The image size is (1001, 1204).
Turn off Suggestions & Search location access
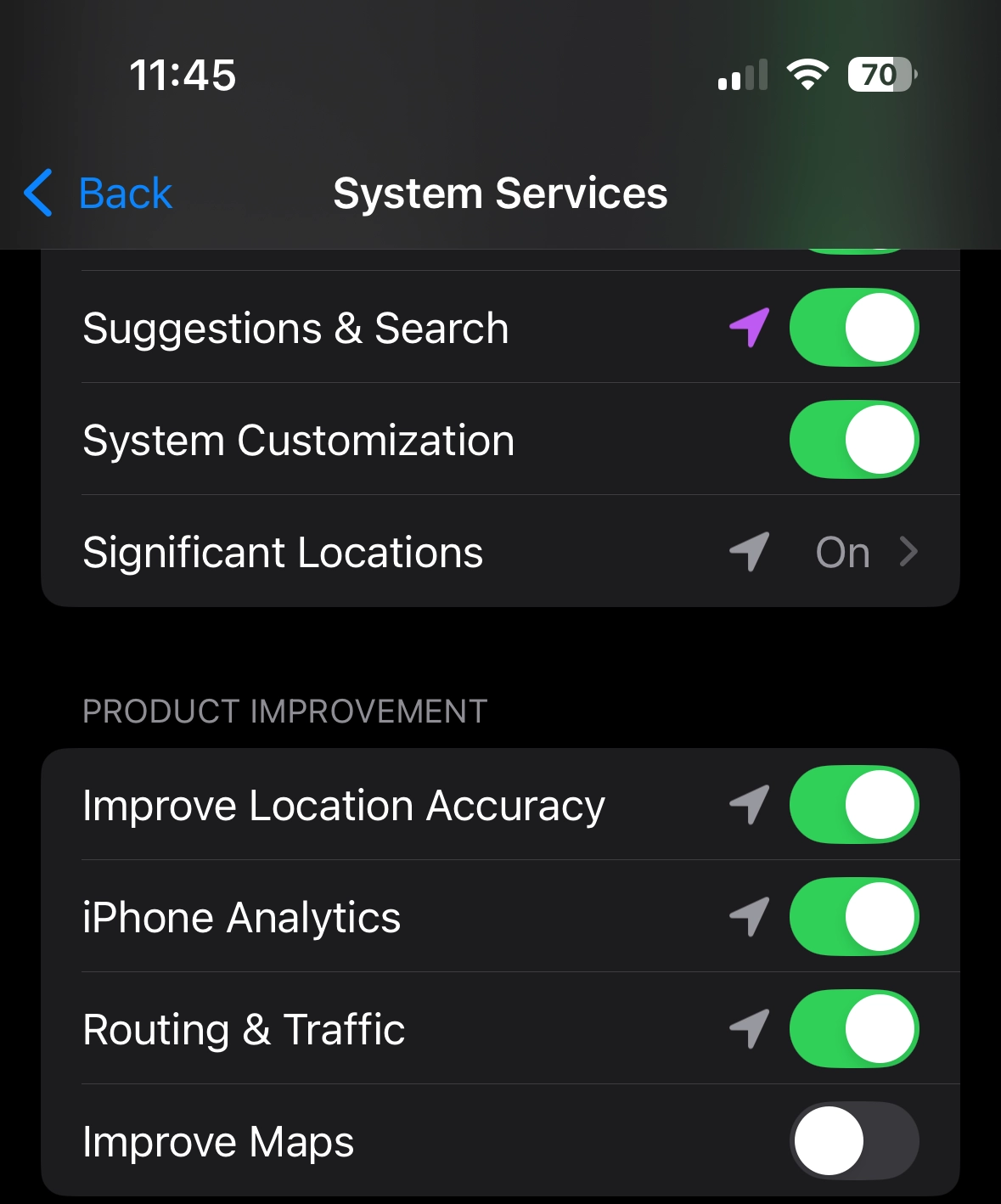pyautogui.click(x=853, y=328)
